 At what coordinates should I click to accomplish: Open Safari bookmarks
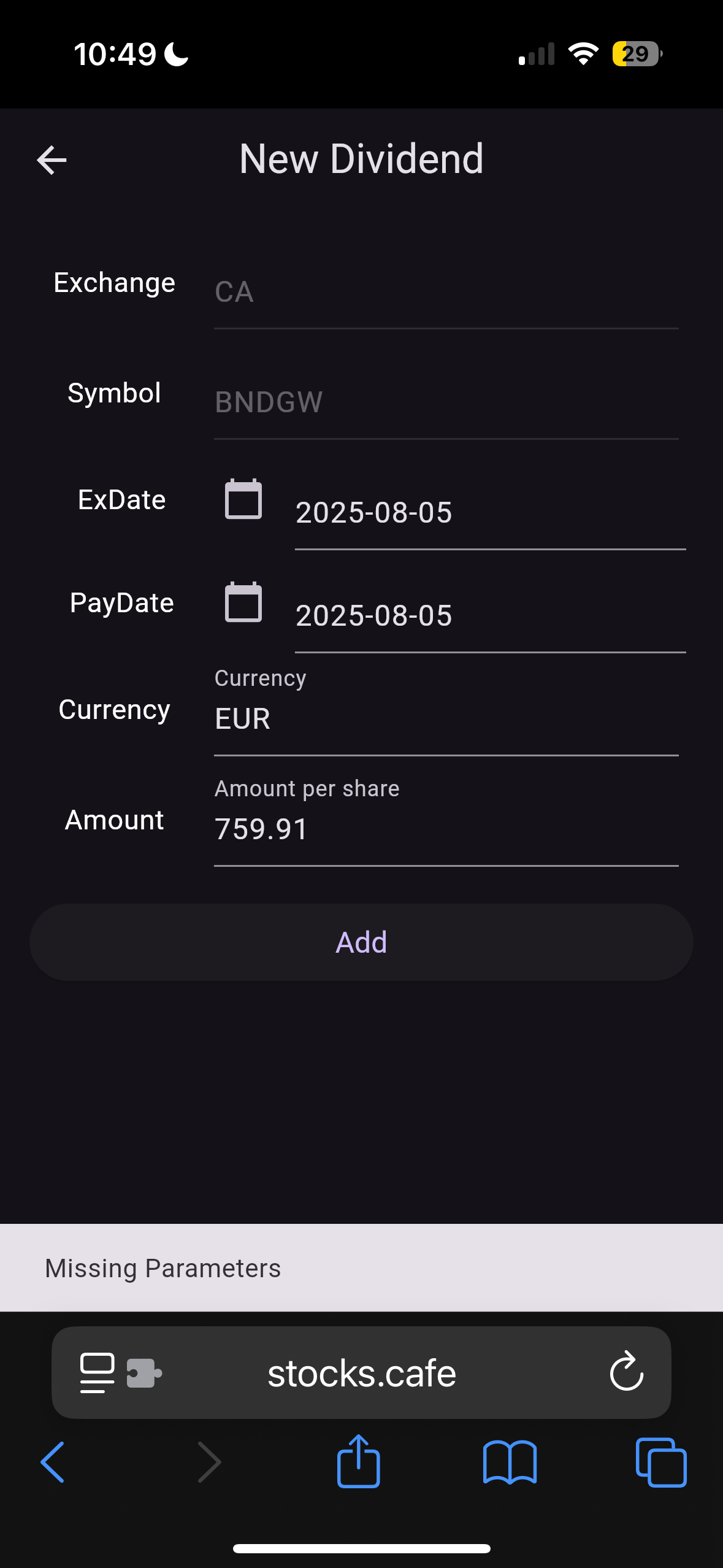(510, 1462)
